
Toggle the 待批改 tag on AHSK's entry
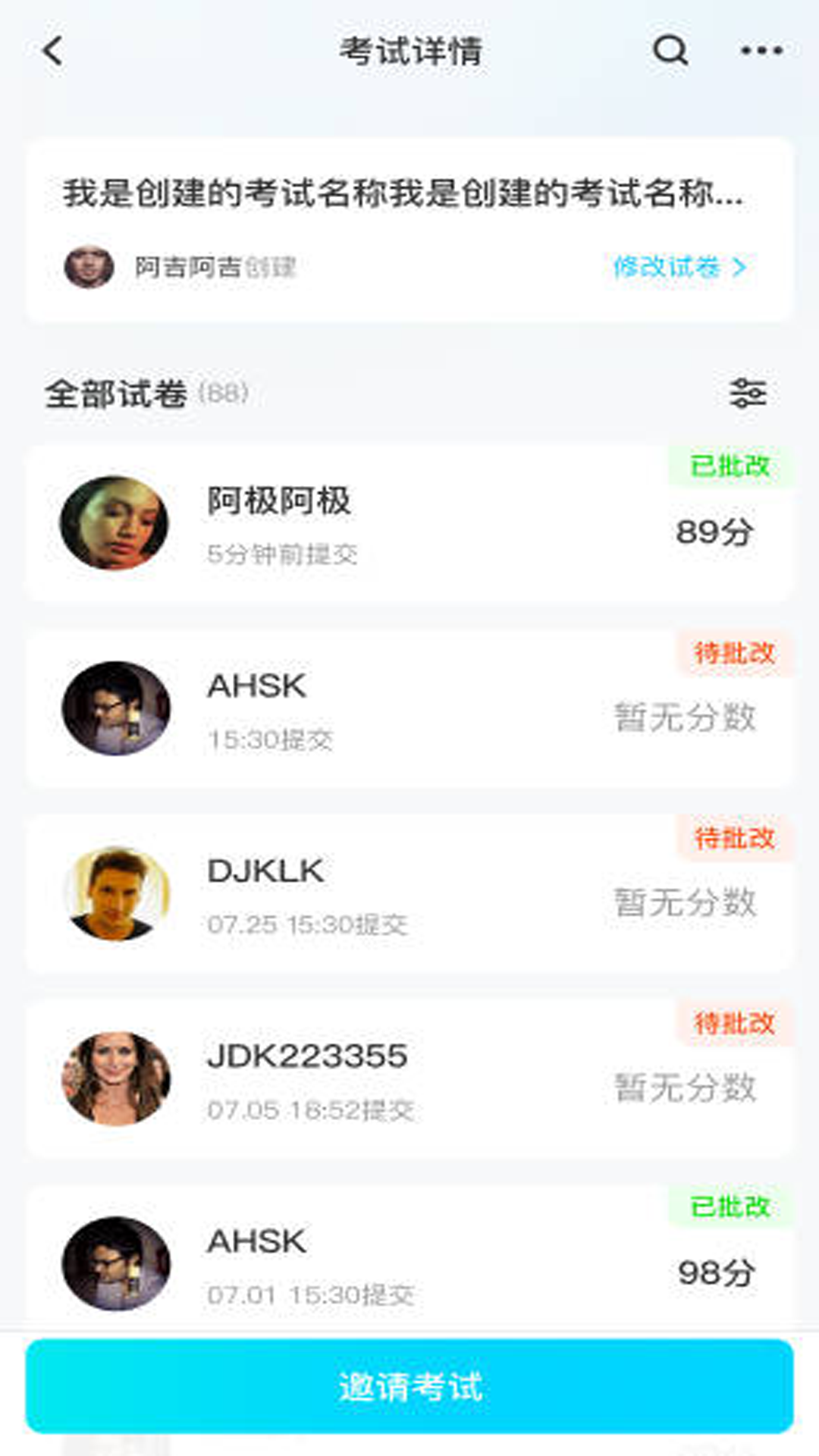pos(730,651)
